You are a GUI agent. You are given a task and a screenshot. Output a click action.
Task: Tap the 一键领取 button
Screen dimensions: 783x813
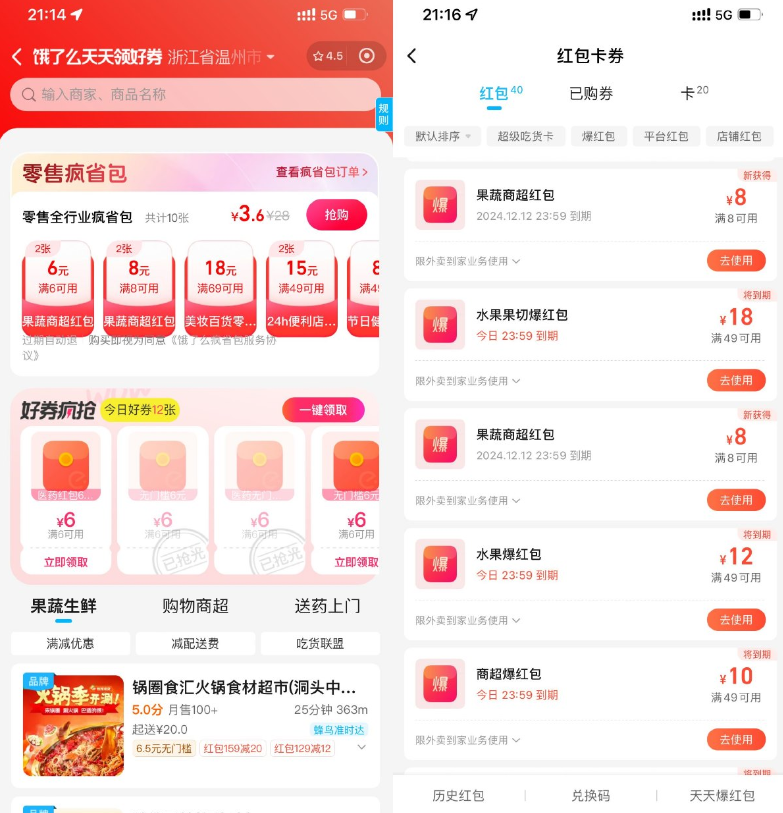tap(323, 410)
